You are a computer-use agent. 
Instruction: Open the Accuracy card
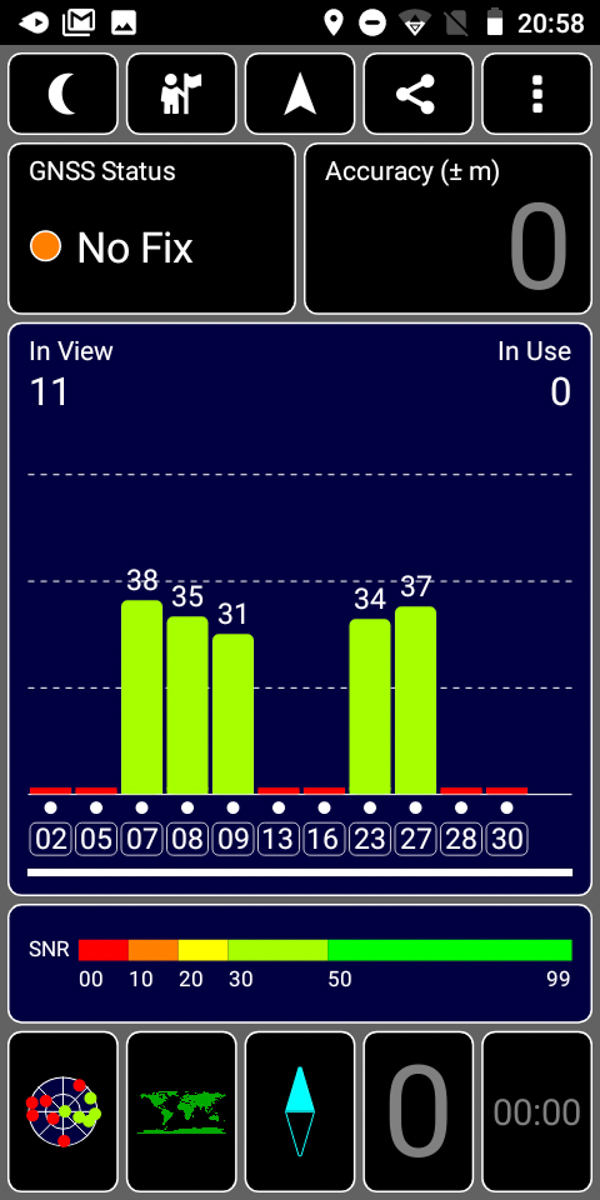(448, 229)
